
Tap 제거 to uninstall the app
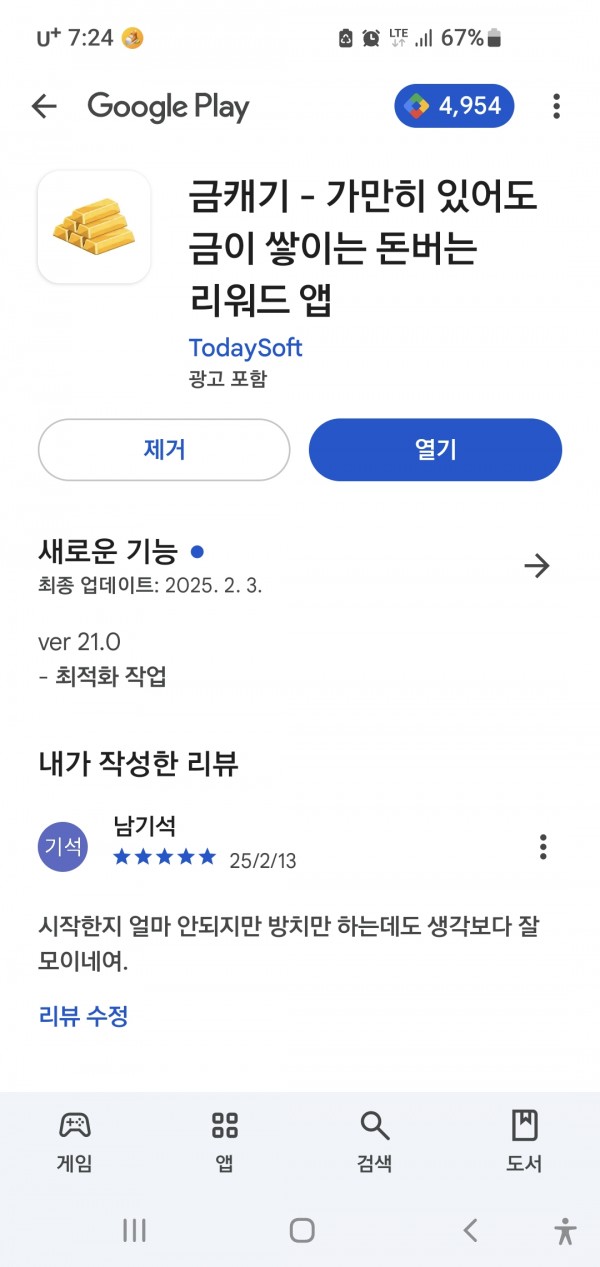[x=164, y=450]
